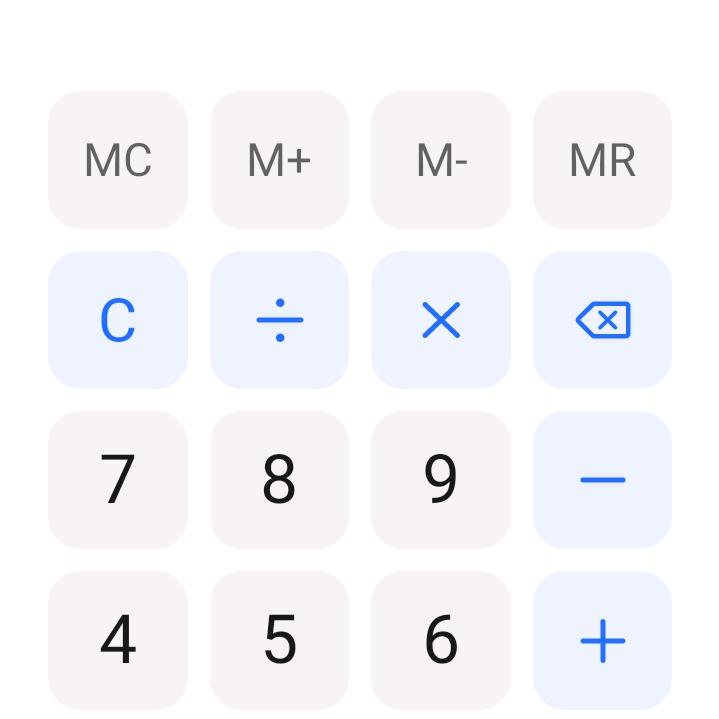The height and width of the screenshot is (719, 719).
Task: Clear the calculation with C
Action: 118,320
